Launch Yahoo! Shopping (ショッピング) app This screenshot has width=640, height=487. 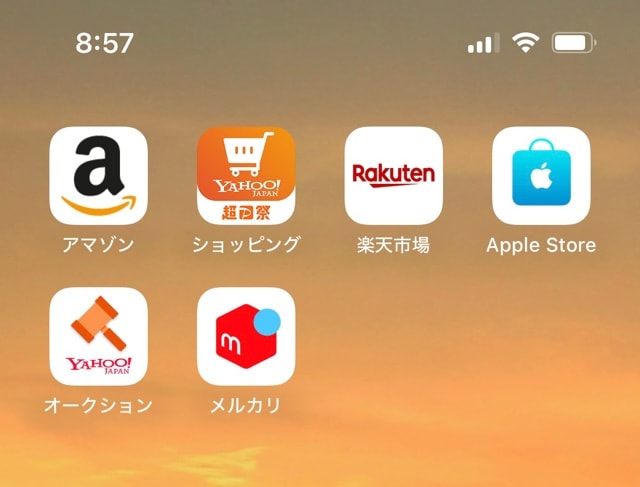click(246, 175)
